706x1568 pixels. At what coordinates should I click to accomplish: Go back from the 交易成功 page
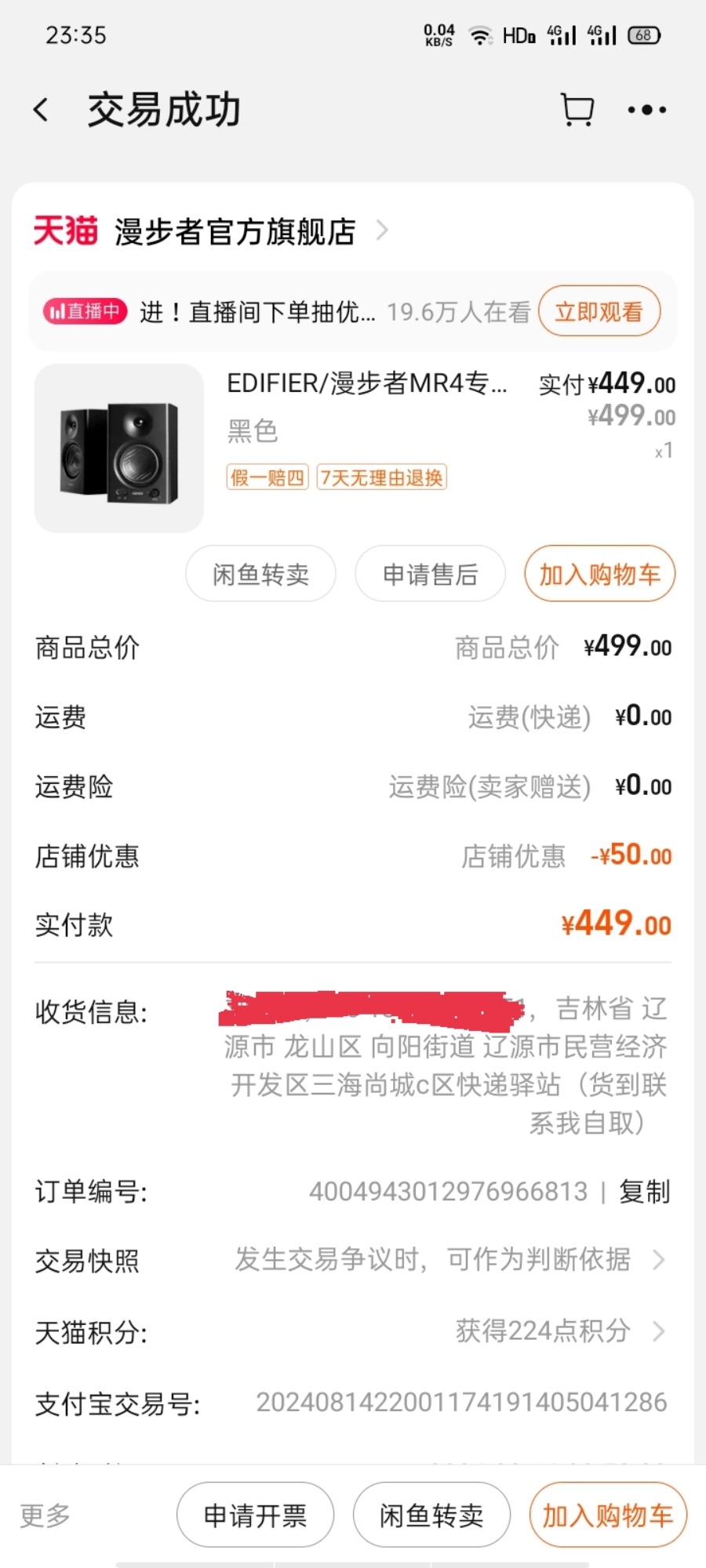42,110
